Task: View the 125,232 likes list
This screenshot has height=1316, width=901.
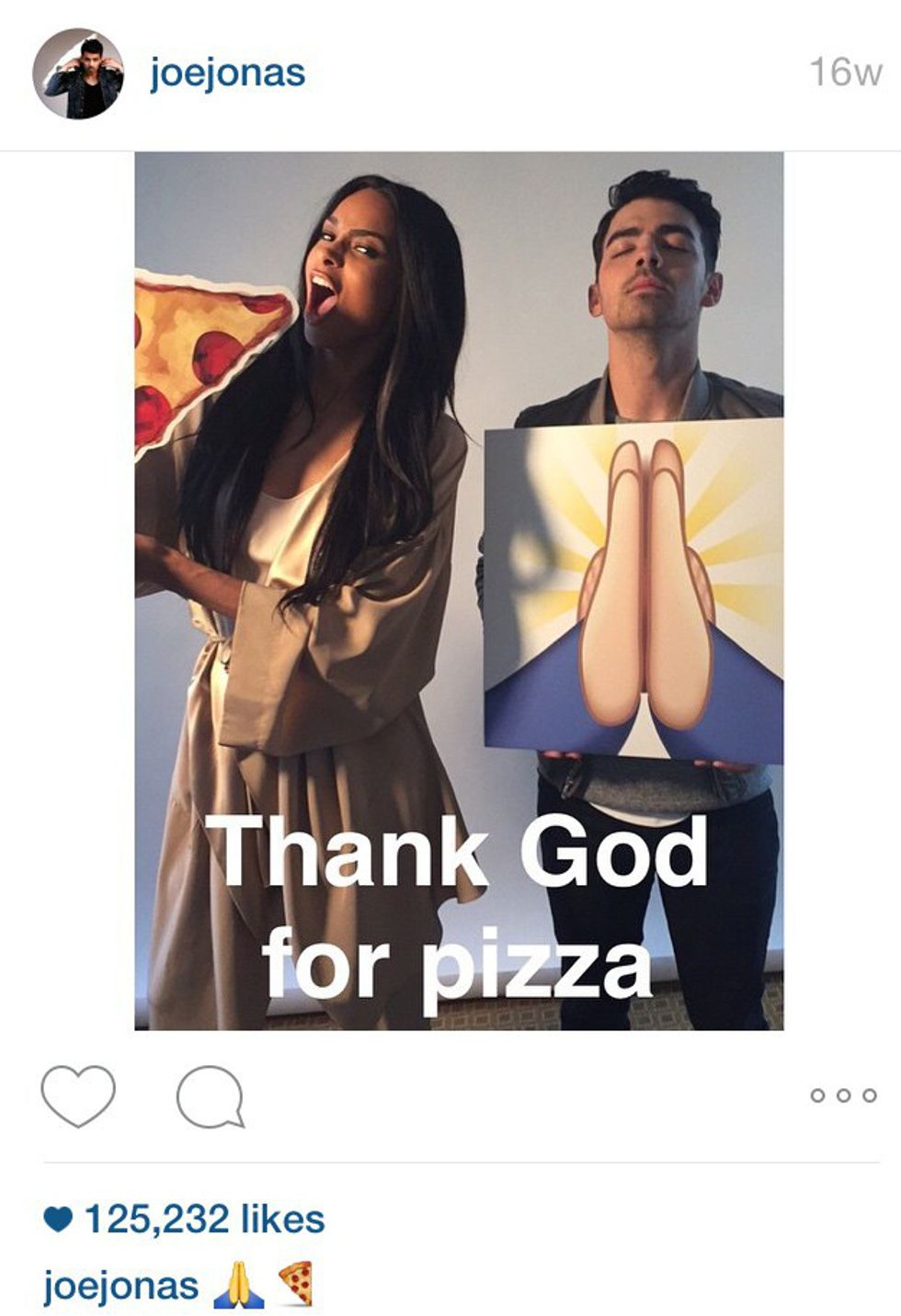Action: 202,1220
